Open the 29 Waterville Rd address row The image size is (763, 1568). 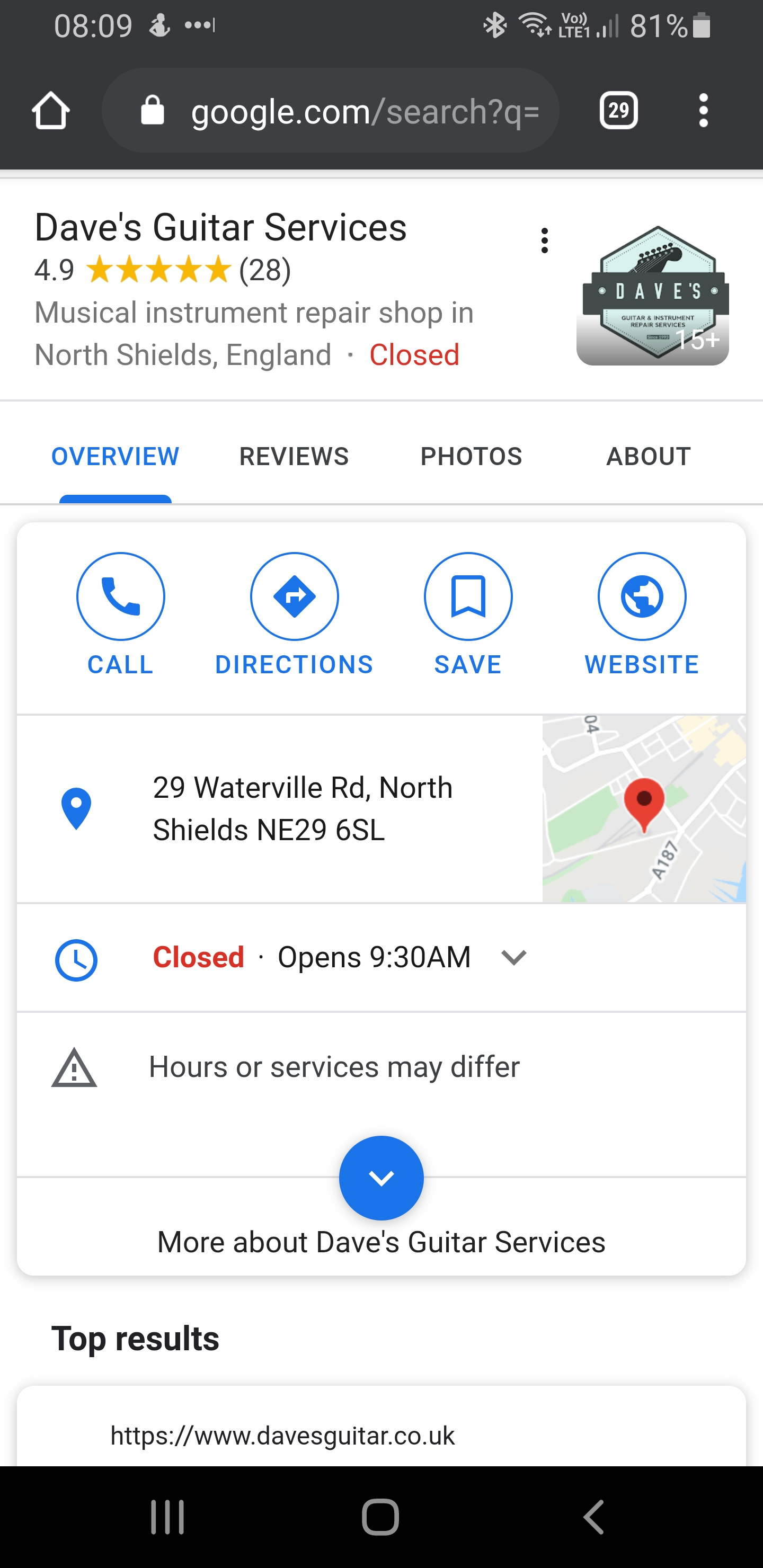point(280,809)
